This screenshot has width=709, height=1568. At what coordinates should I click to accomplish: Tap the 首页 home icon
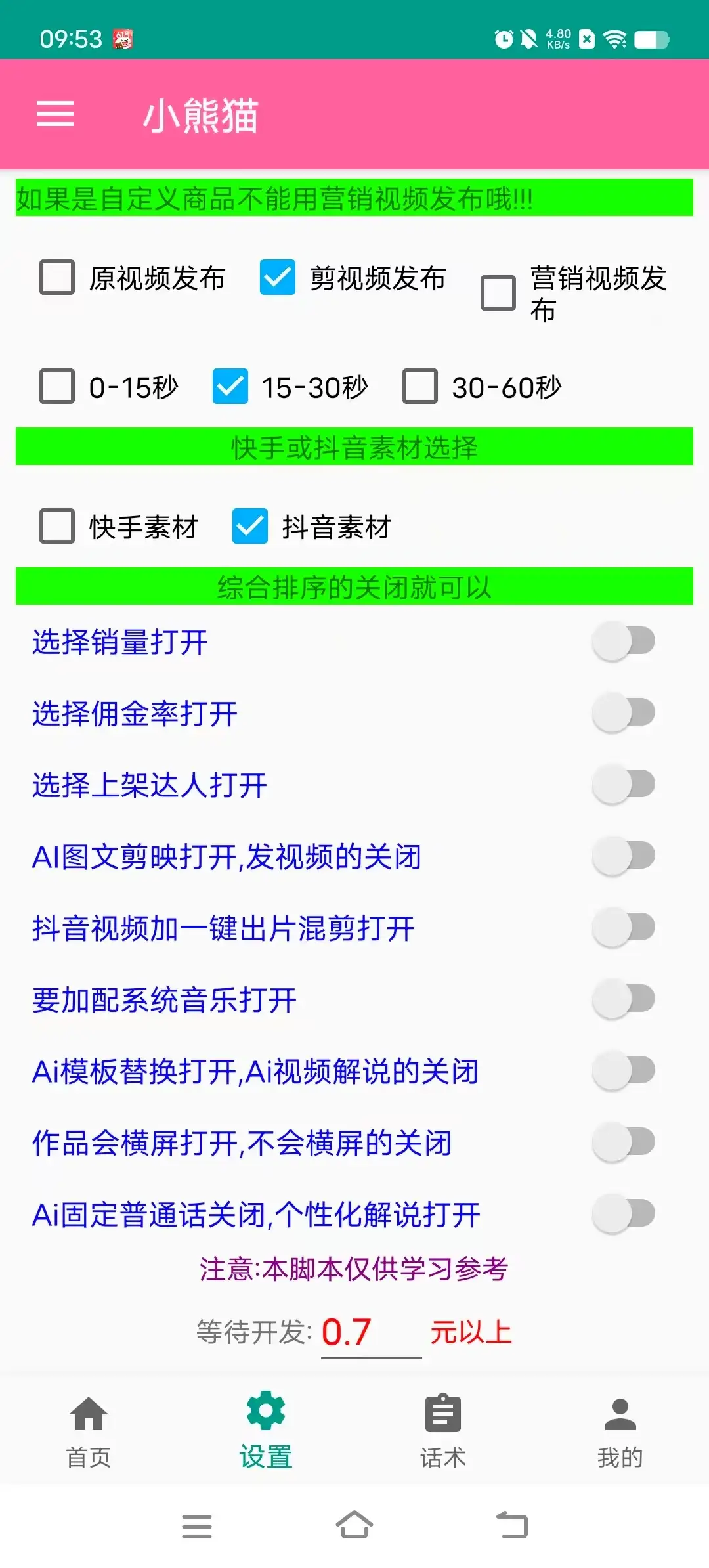pos(87,1410)
